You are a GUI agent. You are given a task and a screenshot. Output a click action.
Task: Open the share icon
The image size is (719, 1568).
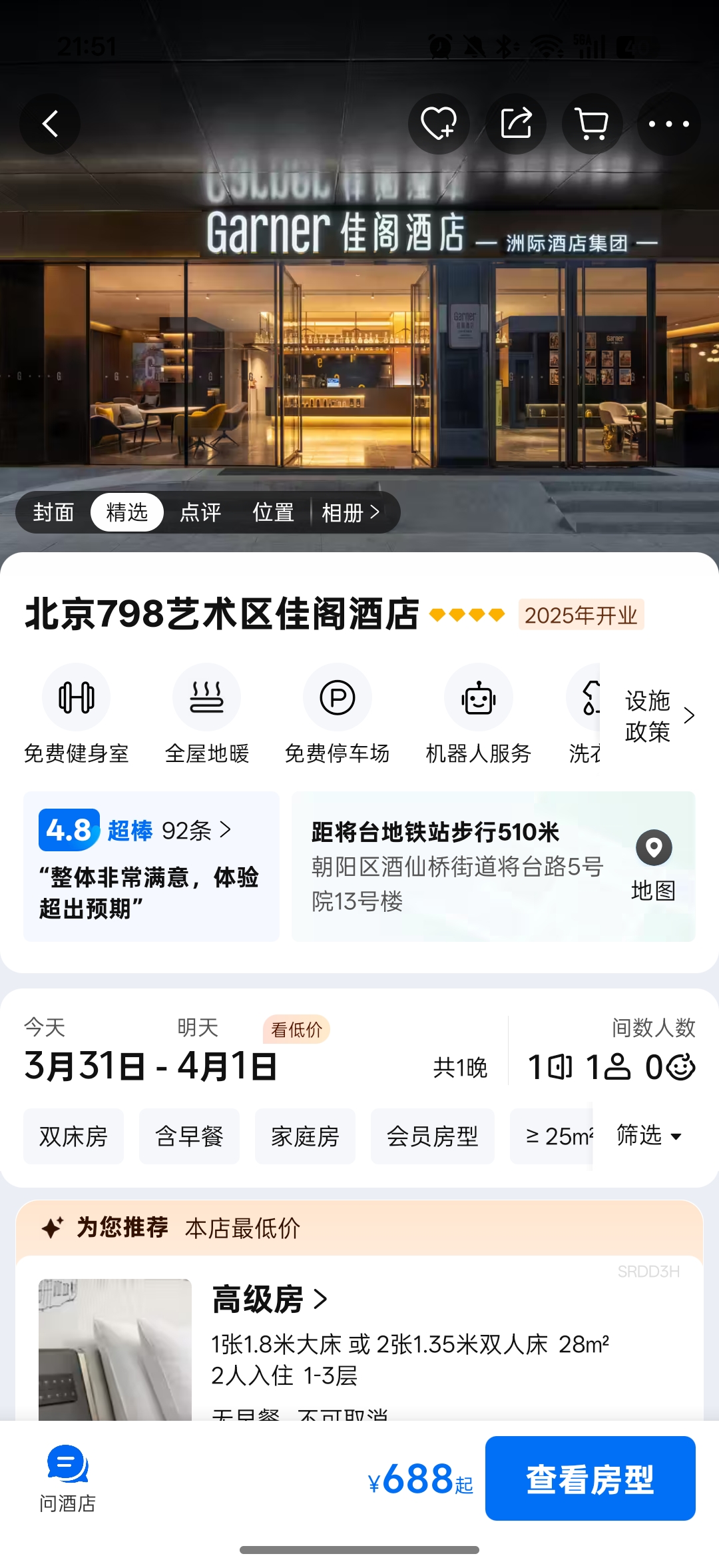(516, 124)
